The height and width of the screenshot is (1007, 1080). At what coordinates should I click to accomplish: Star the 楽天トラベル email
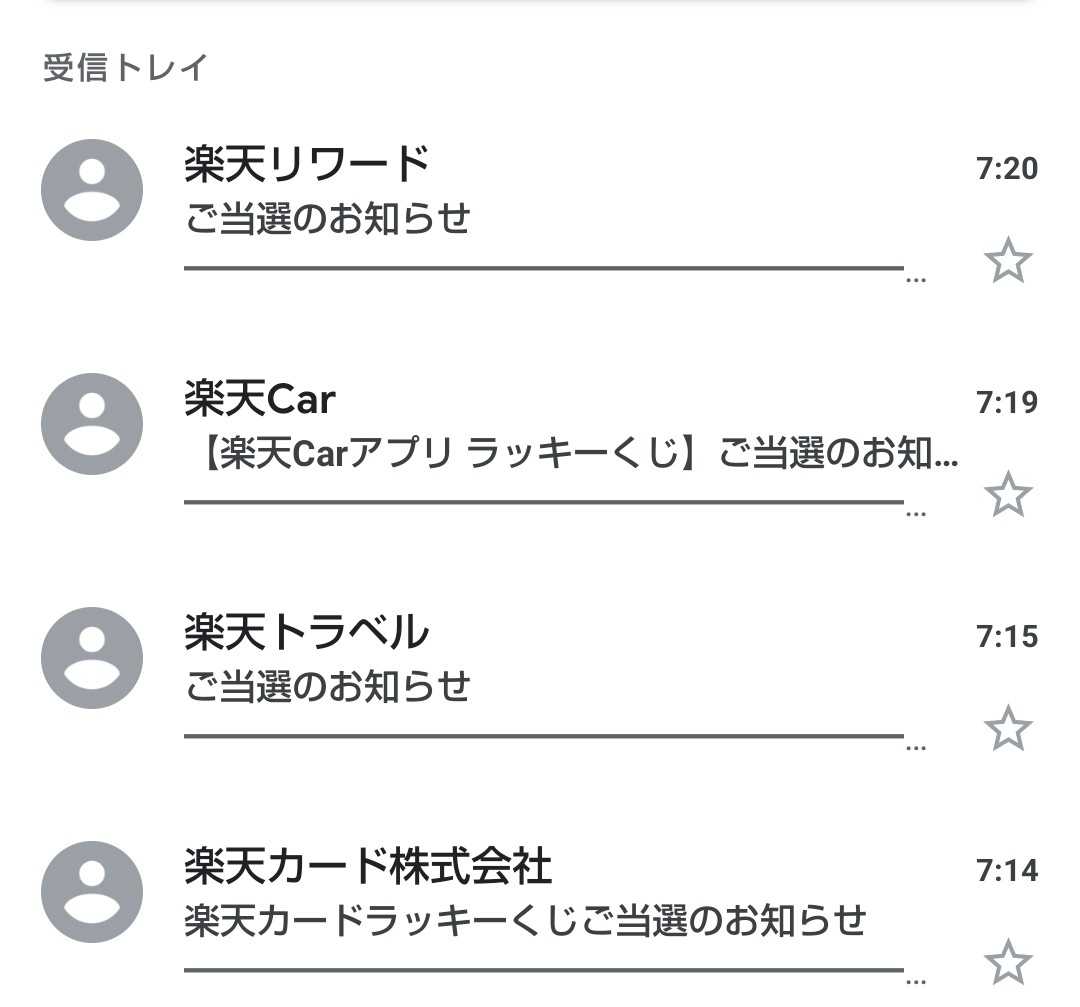(1007, 729)
